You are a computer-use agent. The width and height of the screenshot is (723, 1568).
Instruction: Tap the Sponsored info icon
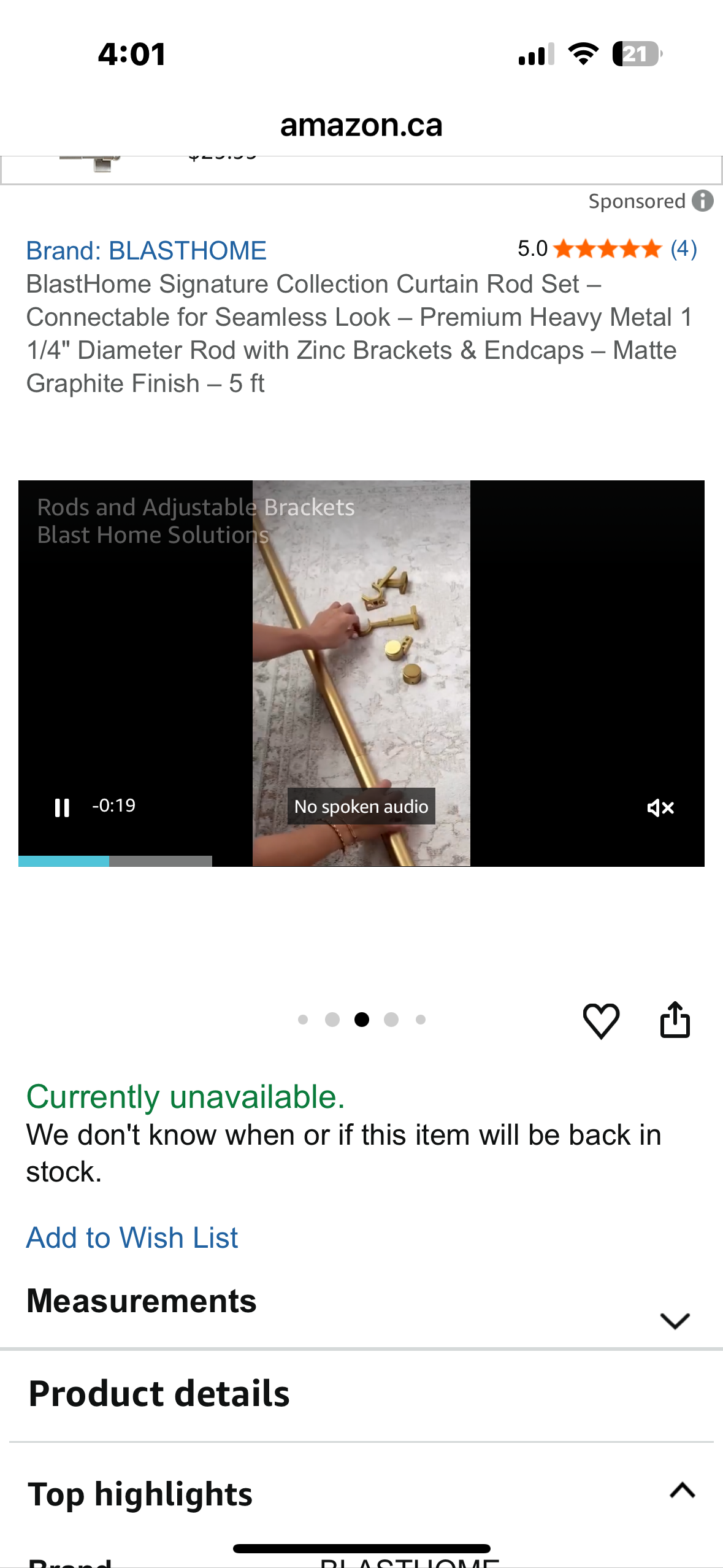pos(703,201)
